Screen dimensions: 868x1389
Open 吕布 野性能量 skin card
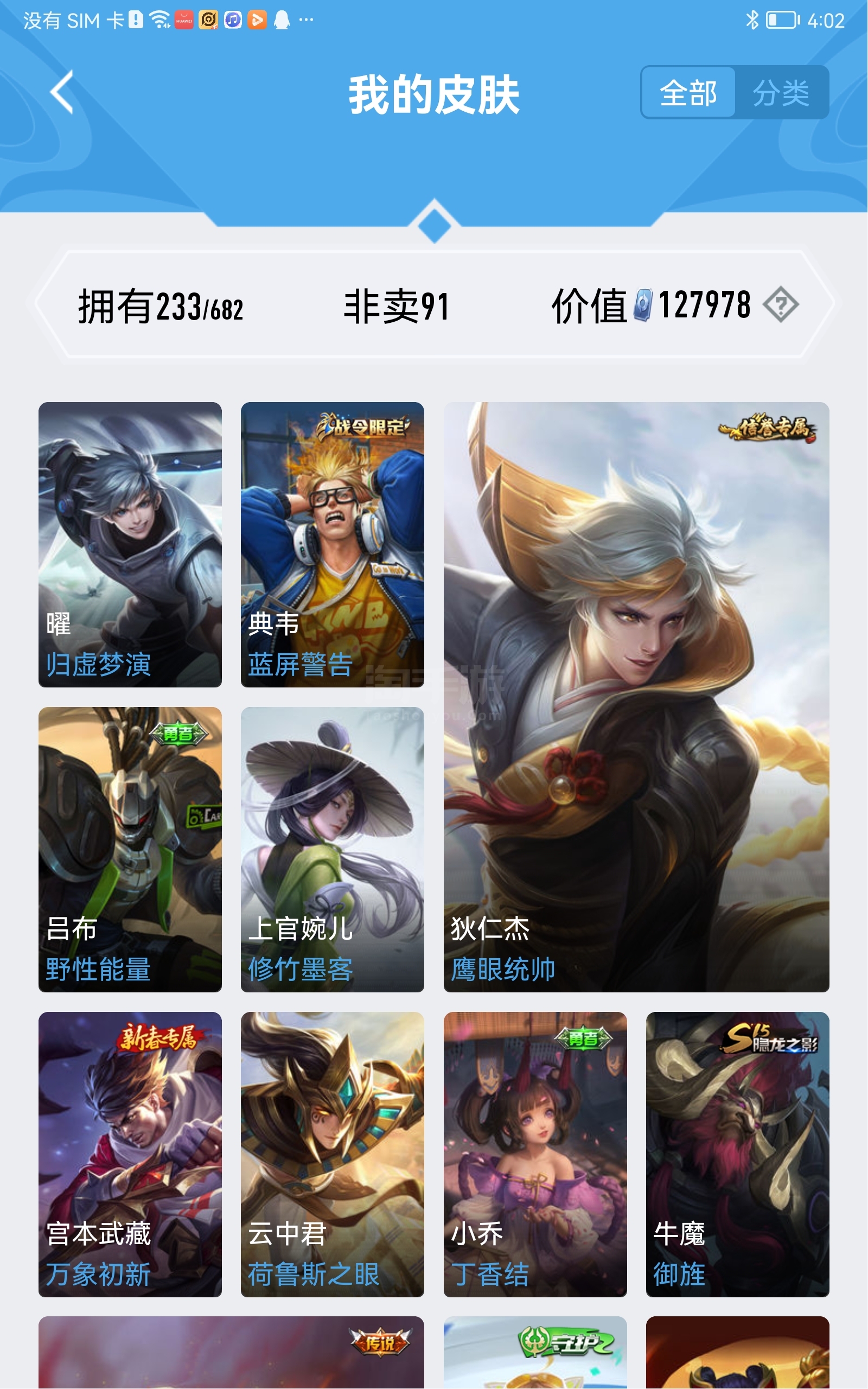130,849
